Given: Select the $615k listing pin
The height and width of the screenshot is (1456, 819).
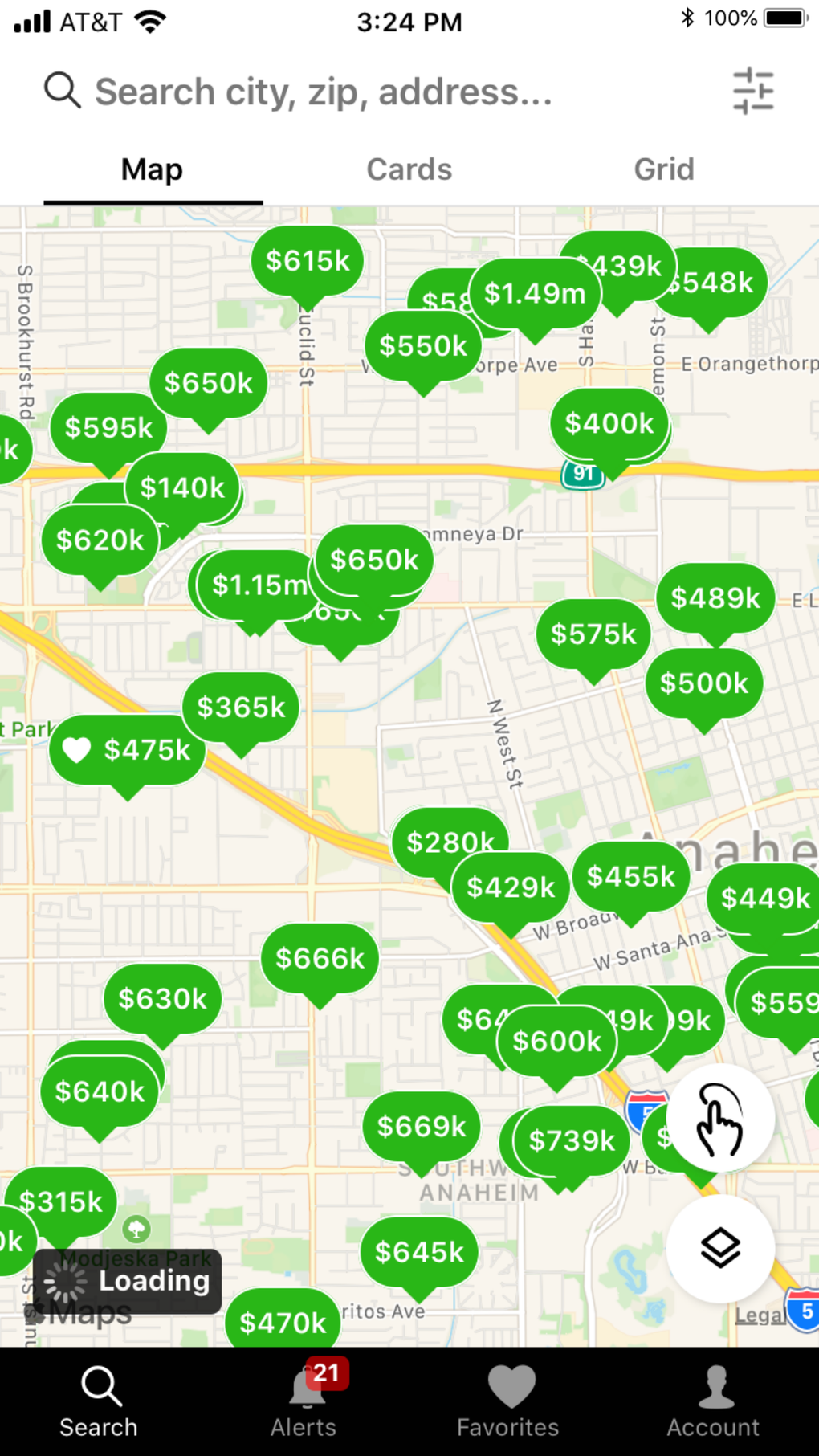Looking at the screenshot, I should coord(308,261).
